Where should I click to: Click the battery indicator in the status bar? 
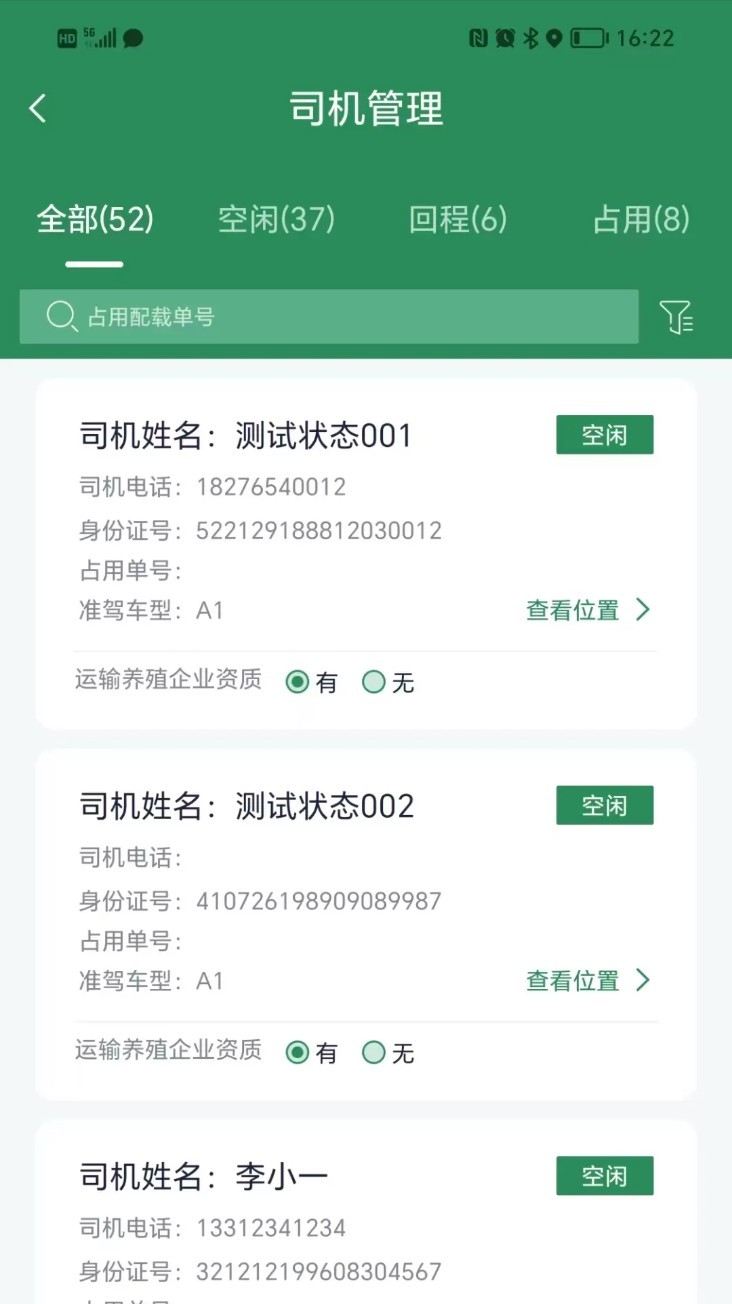(x=588, y=38)
